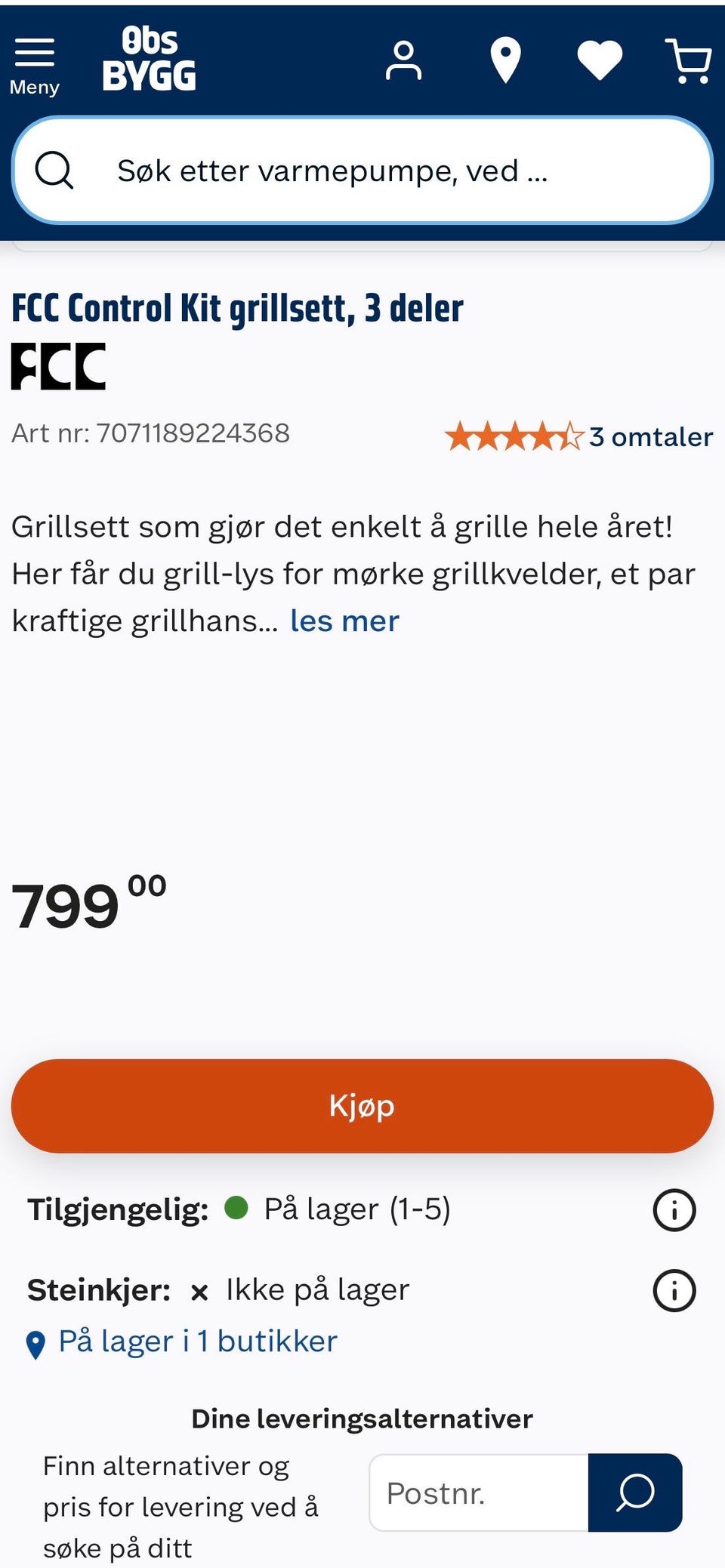Open the favorites heart icon
Viewport: 725px width, 1568px height.
598,59
